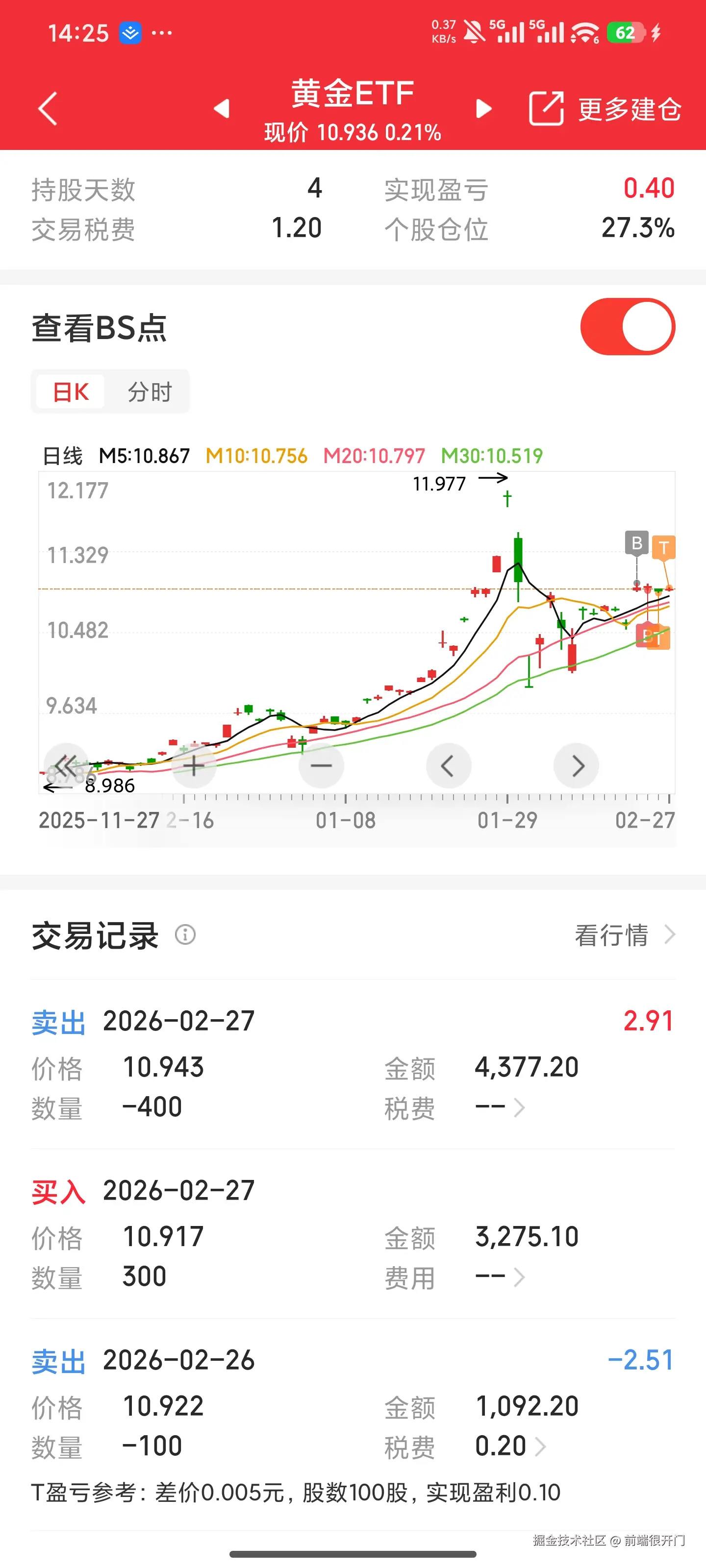Image resolution: width=706 pixels, height=1568 pixels.
Task: Switch to next stock using right triangle arrow
Action: [x=484, y=108]
